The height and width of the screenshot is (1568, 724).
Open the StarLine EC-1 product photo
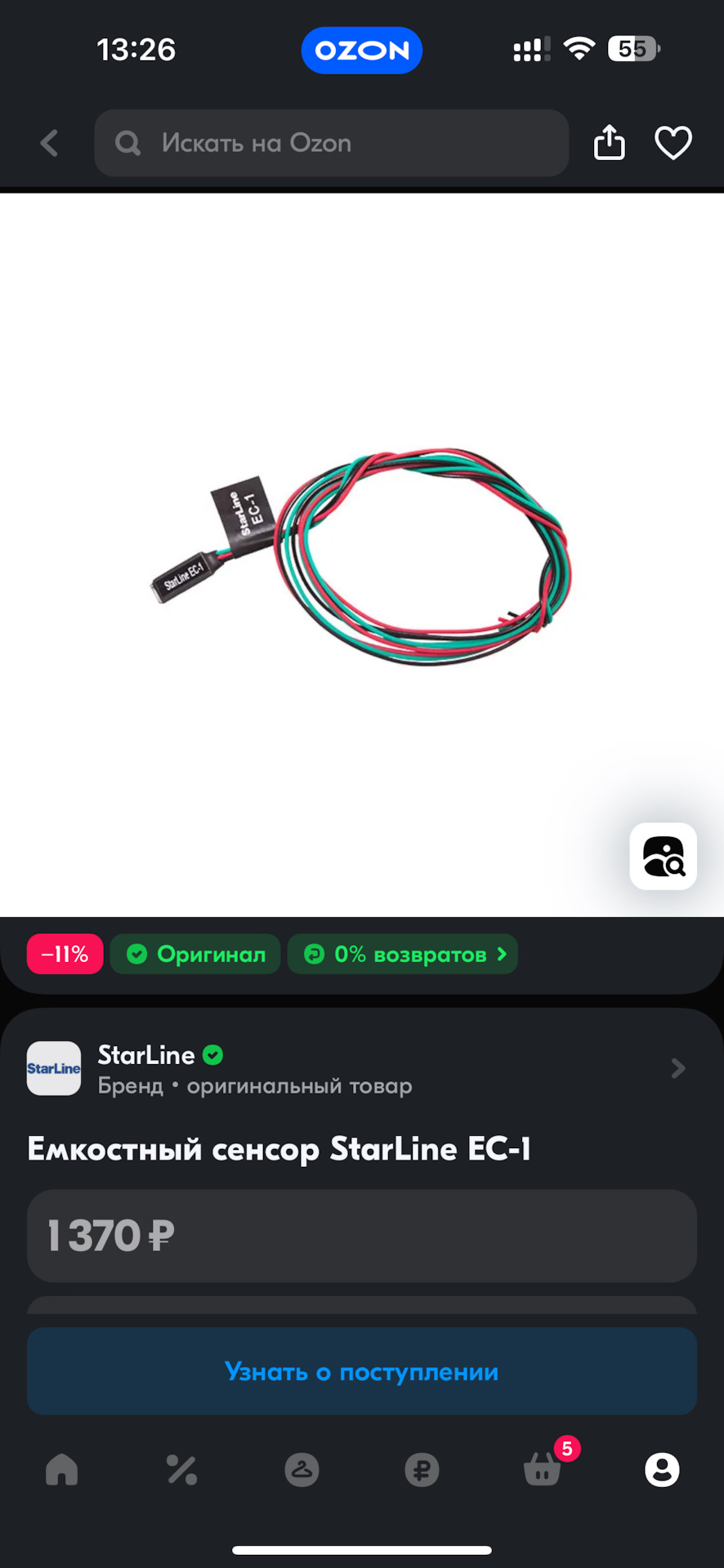point(361,555)
